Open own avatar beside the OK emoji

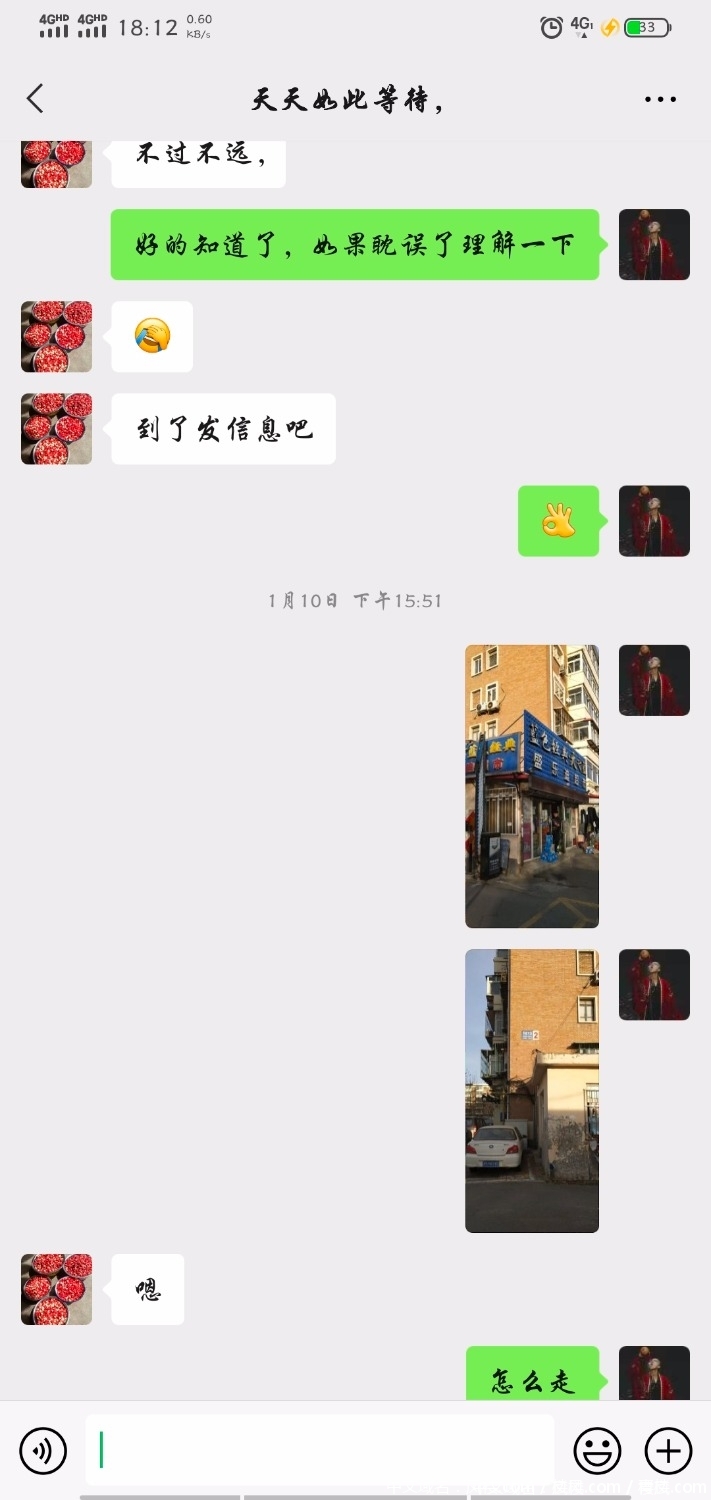click(x=654, y=521)
